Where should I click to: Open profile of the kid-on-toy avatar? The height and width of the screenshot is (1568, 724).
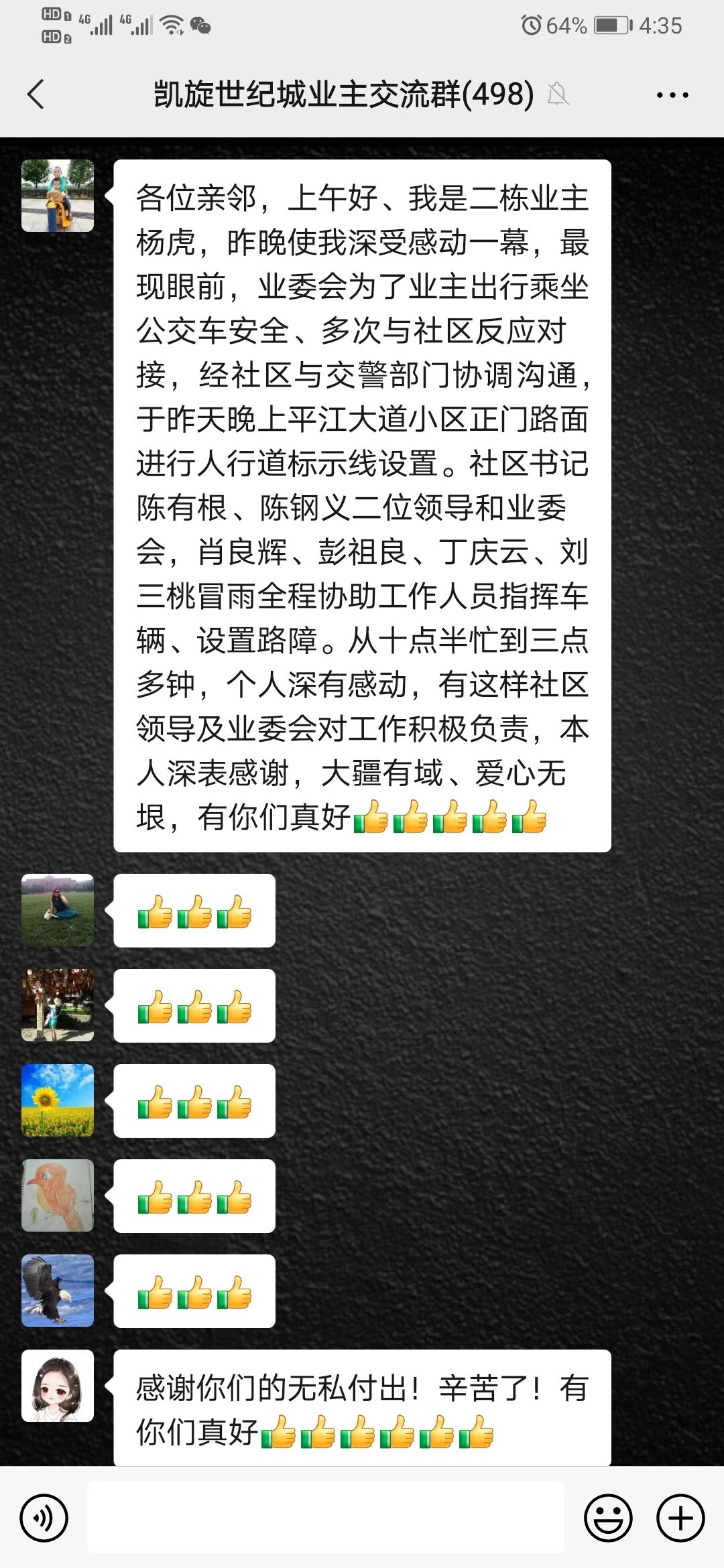(x=58, y=196)
